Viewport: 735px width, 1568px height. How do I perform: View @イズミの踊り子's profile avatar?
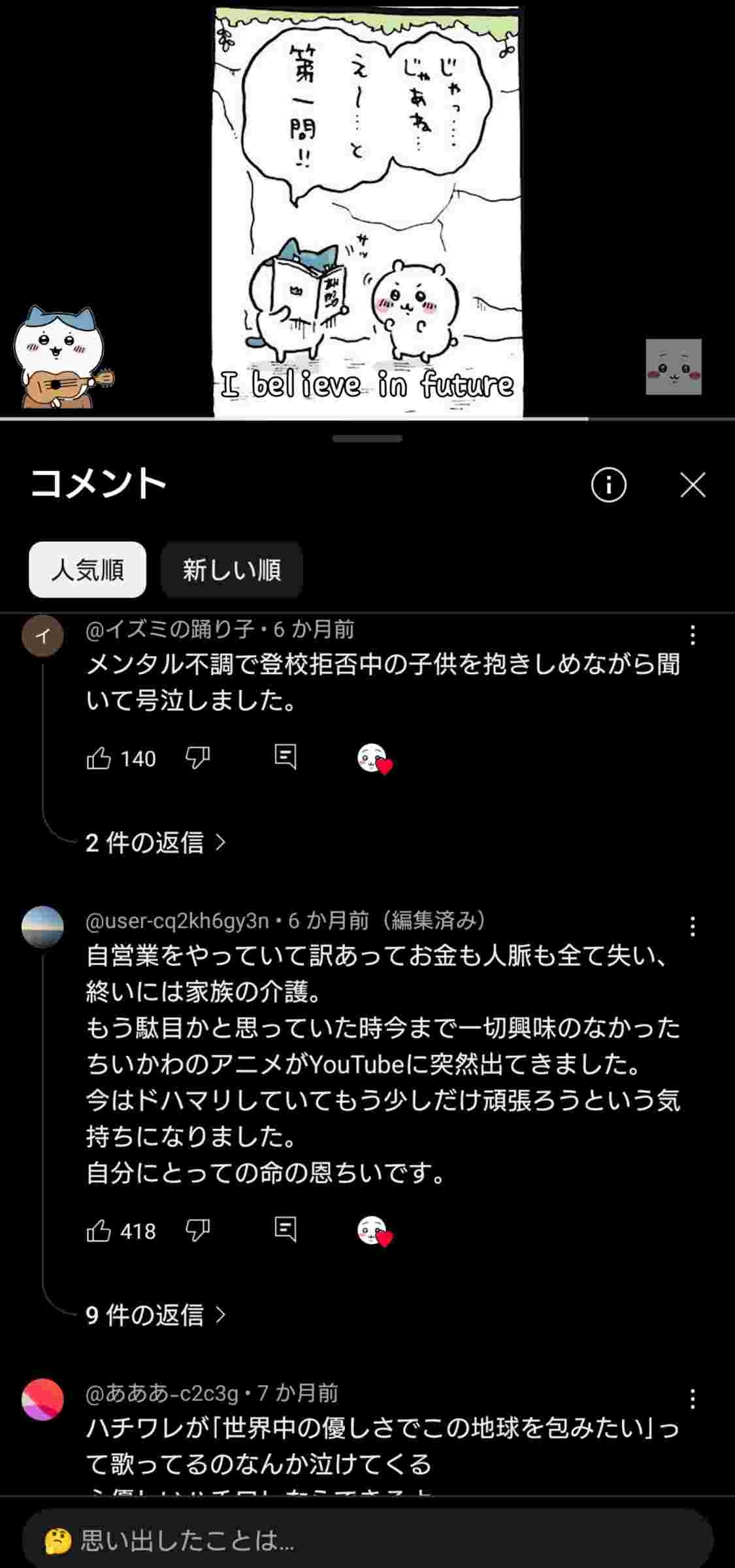coord(43,636)
